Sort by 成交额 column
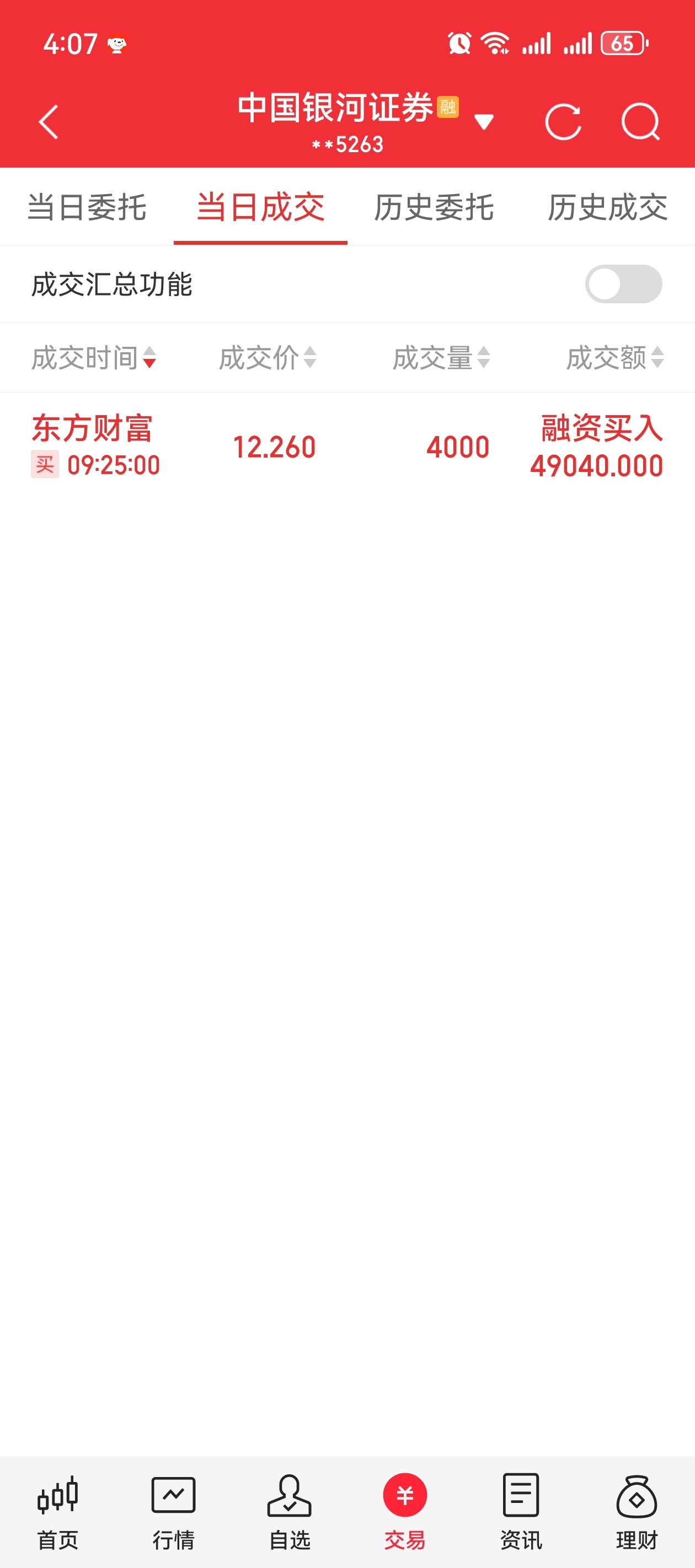The height and width of the screenshot is (1568, 695). point(614,357)
